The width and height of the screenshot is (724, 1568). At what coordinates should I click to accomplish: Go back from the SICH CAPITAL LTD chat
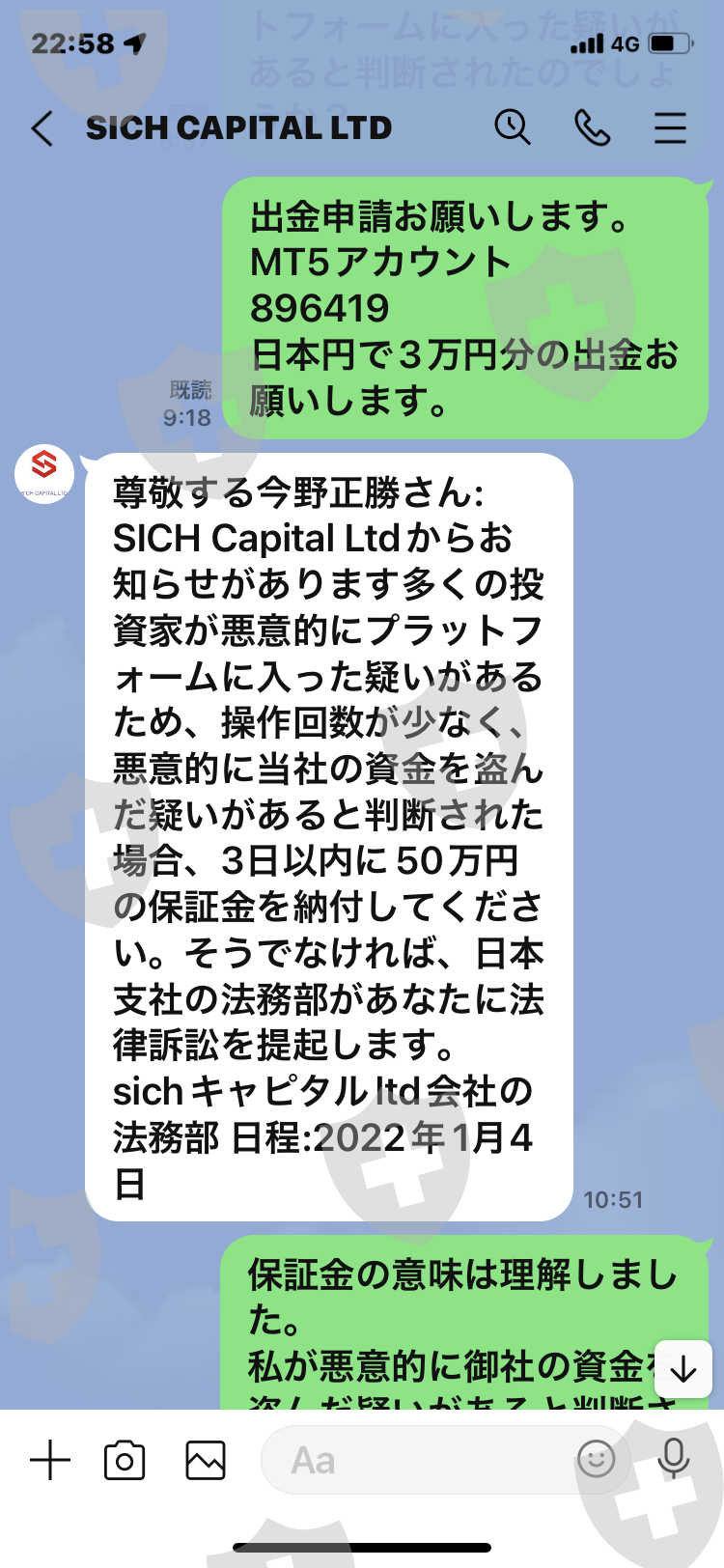[x=42, y=127]
